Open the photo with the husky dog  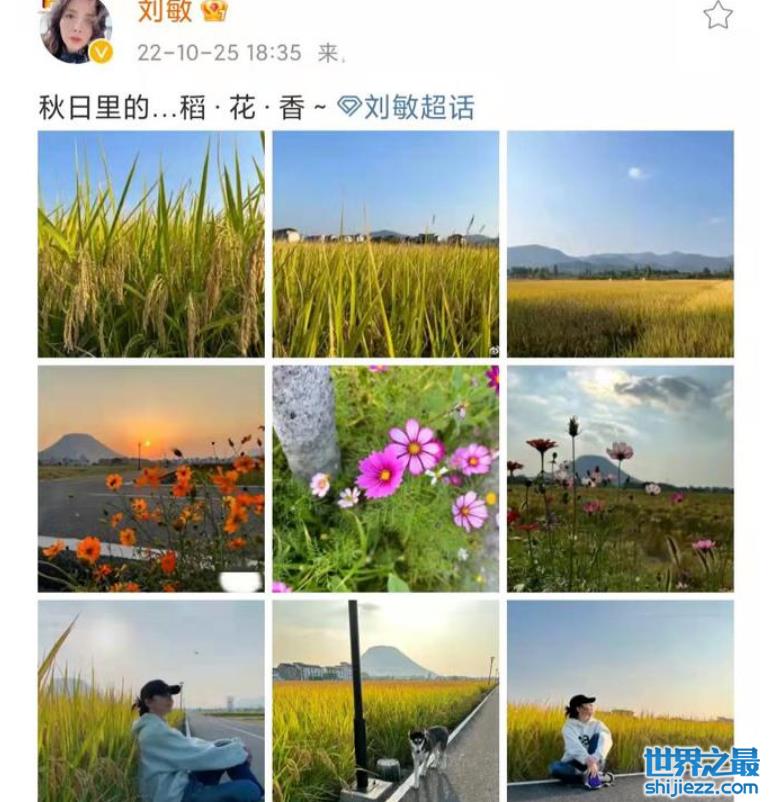coord(385,700)
